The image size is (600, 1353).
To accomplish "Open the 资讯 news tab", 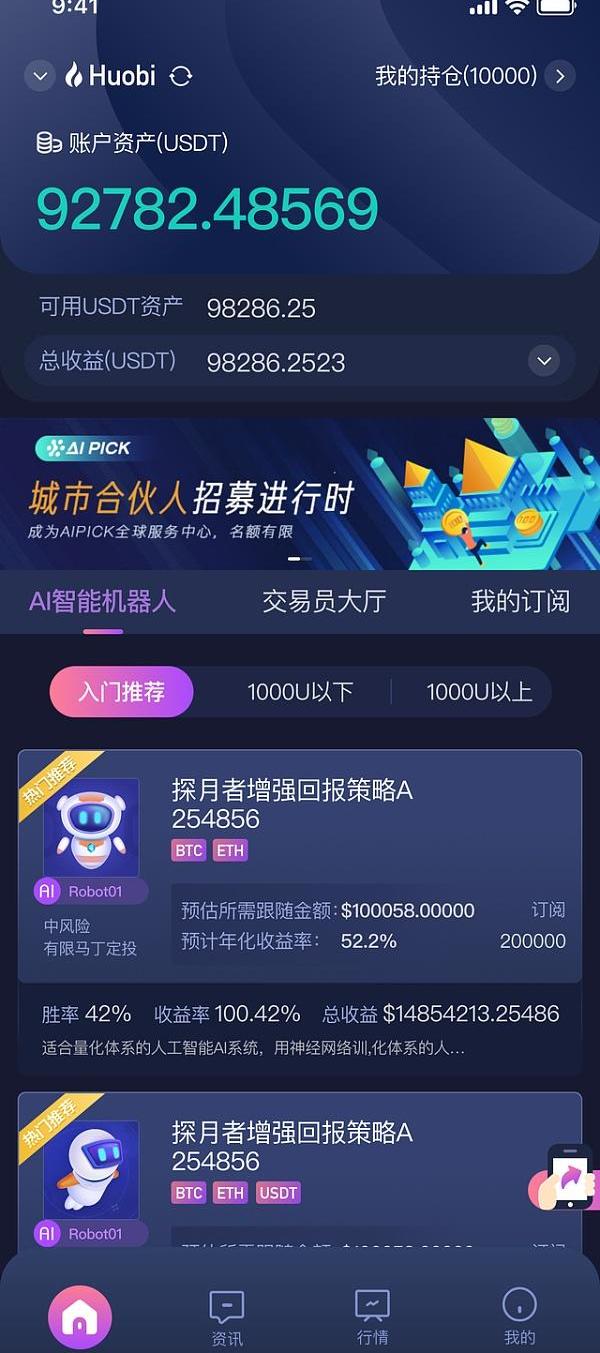I will [227, 1318].
